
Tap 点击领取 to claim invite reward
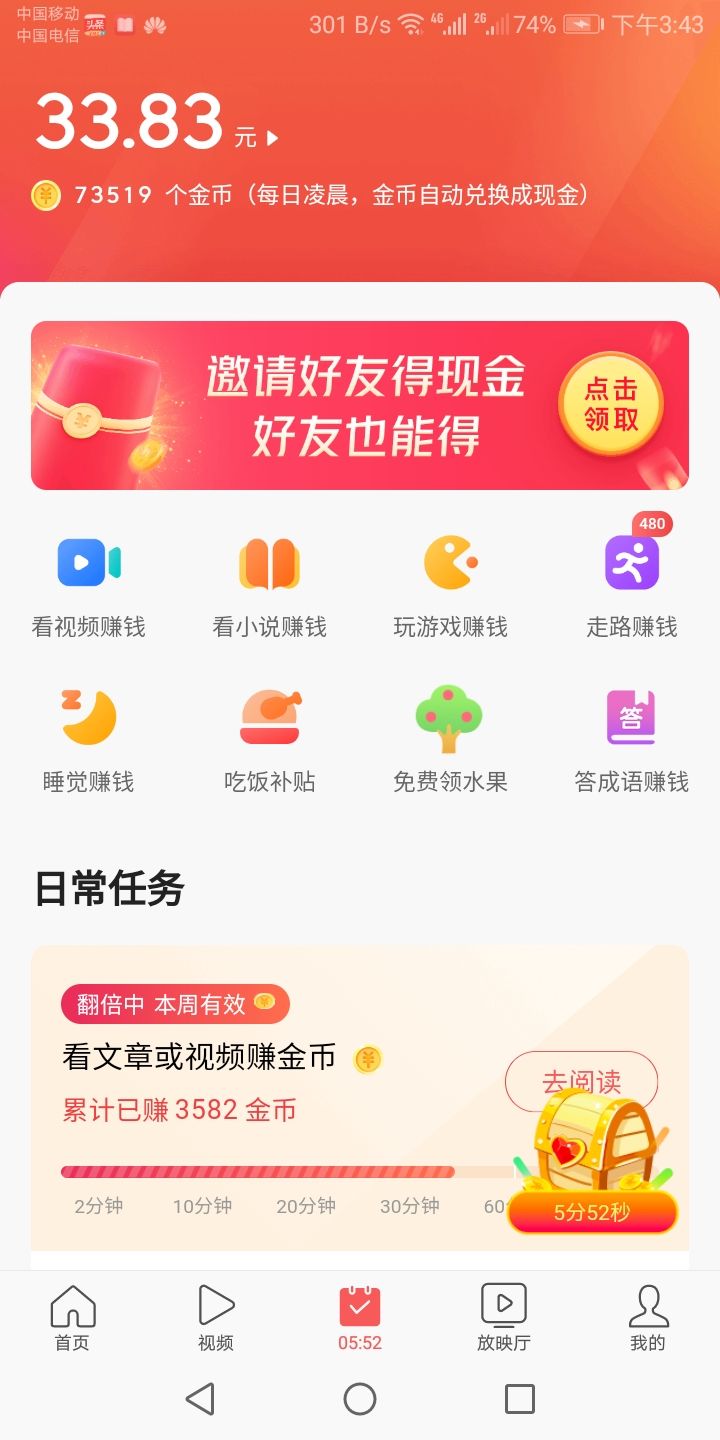(x=610, y=404)
